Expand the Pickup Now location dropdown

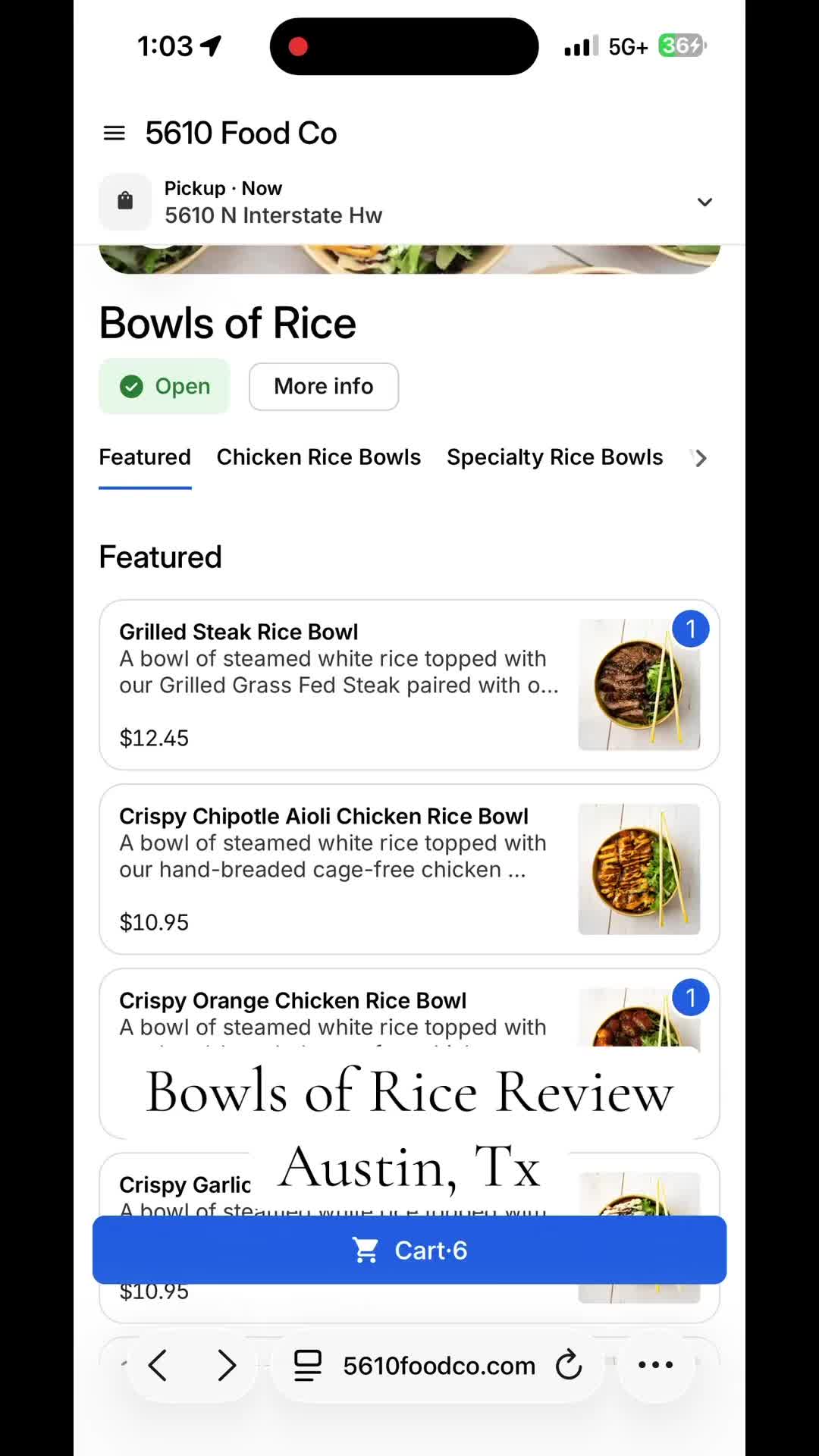pos(704,202)
